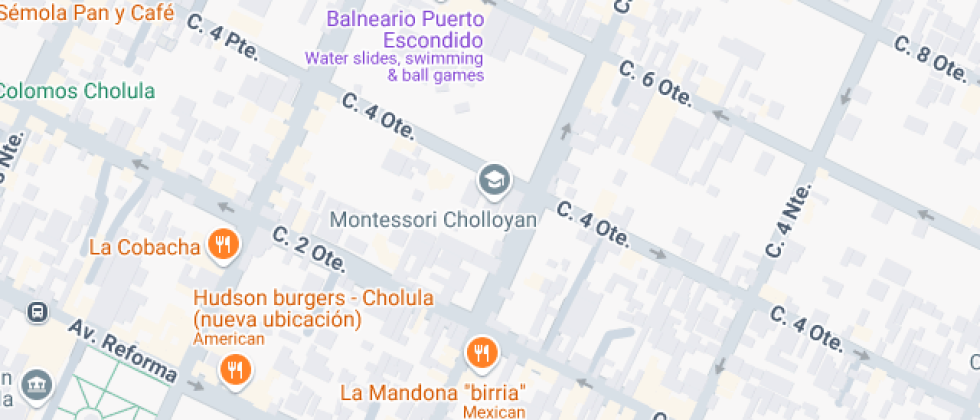Tap the bus stop icon near Av. Reforma
The image size is (980, 420).
tap(37, 311)
